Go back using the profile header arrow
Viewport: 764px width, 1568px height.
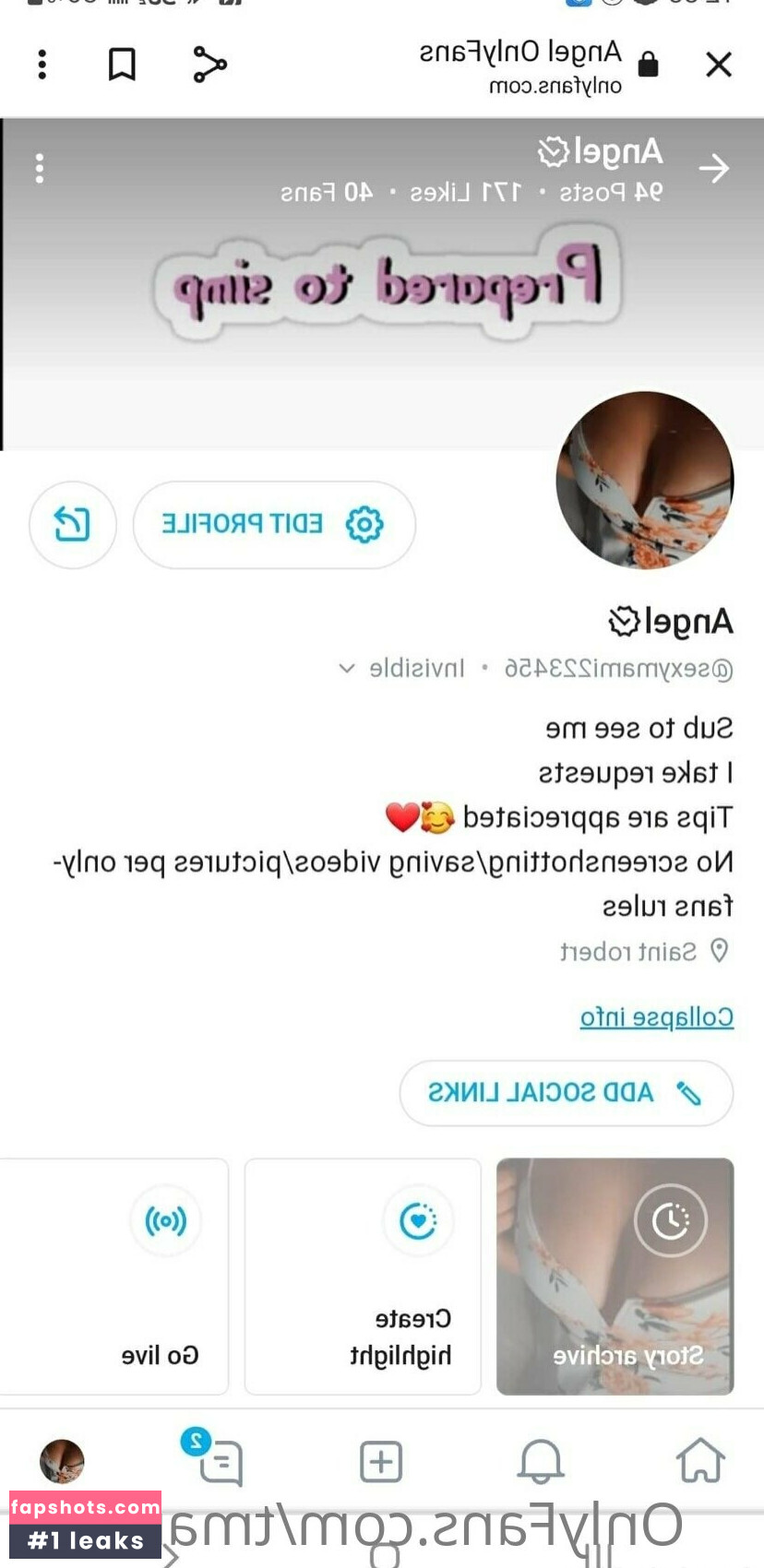pyautogui.click(x=713, y=169)
